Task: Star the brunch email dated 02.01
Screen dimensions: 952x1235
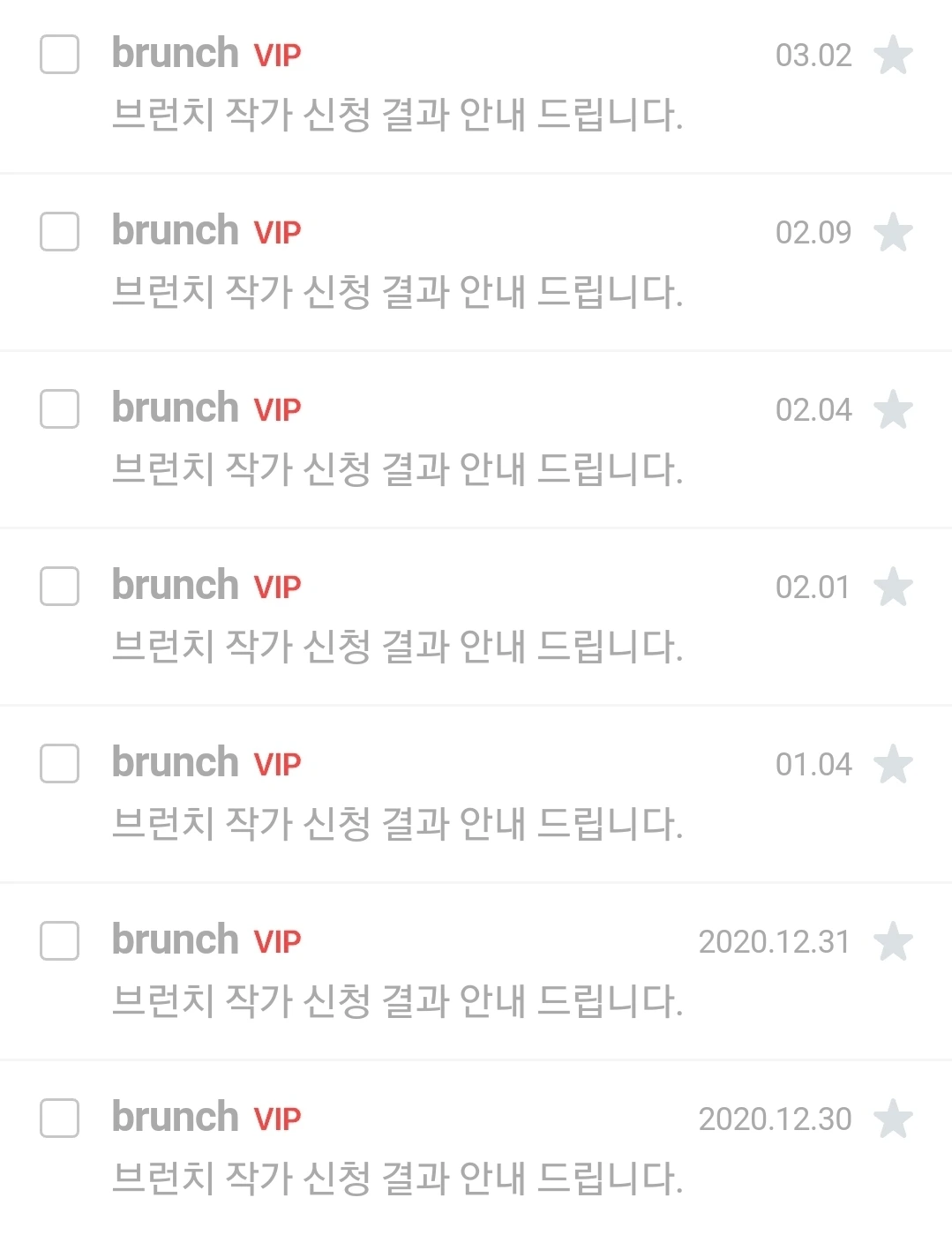Action: (x=893, y=588)
